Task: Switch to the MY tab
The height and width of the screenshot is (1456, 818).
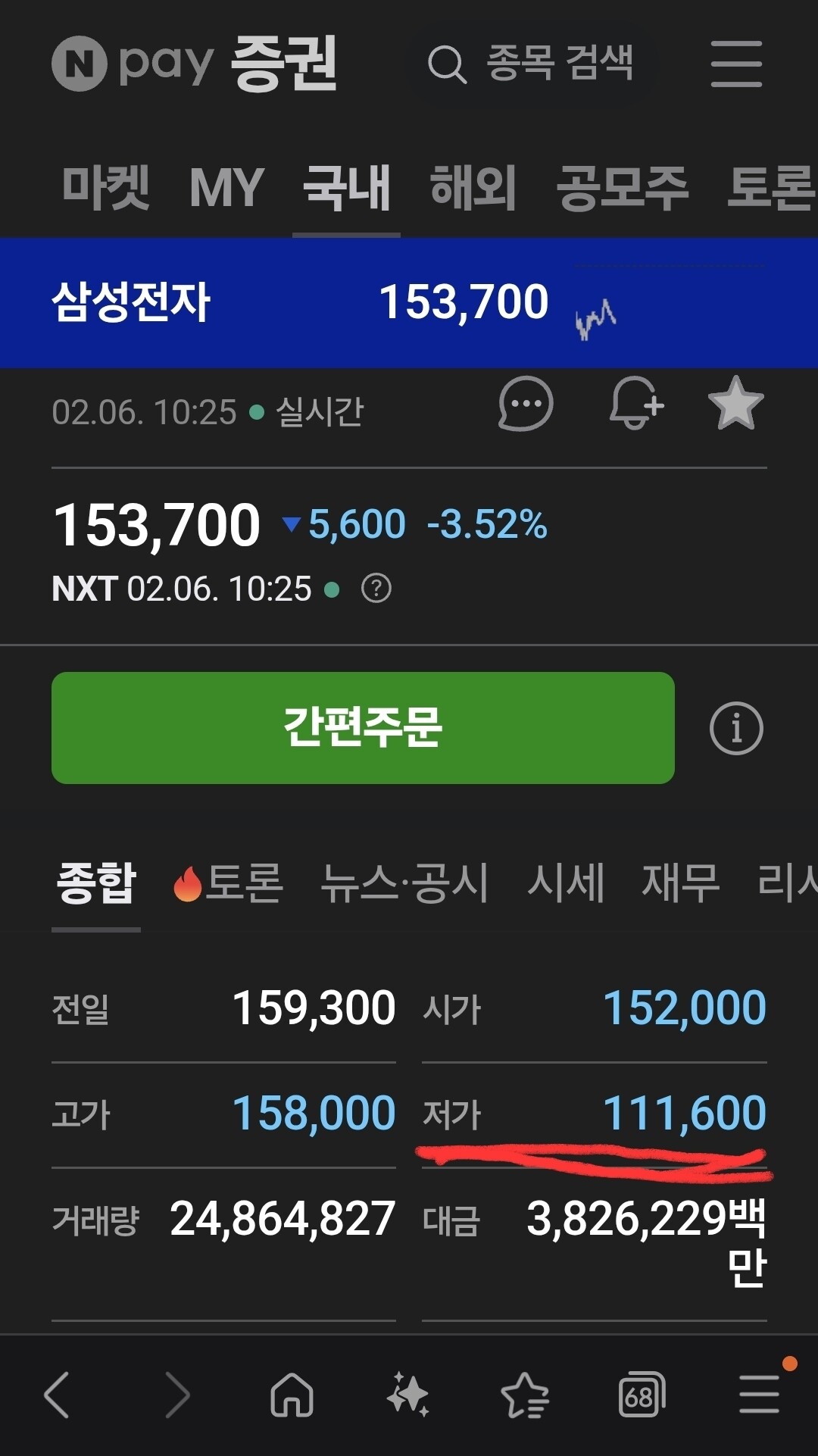Action: pyautogui.click(x=226, y=187)
